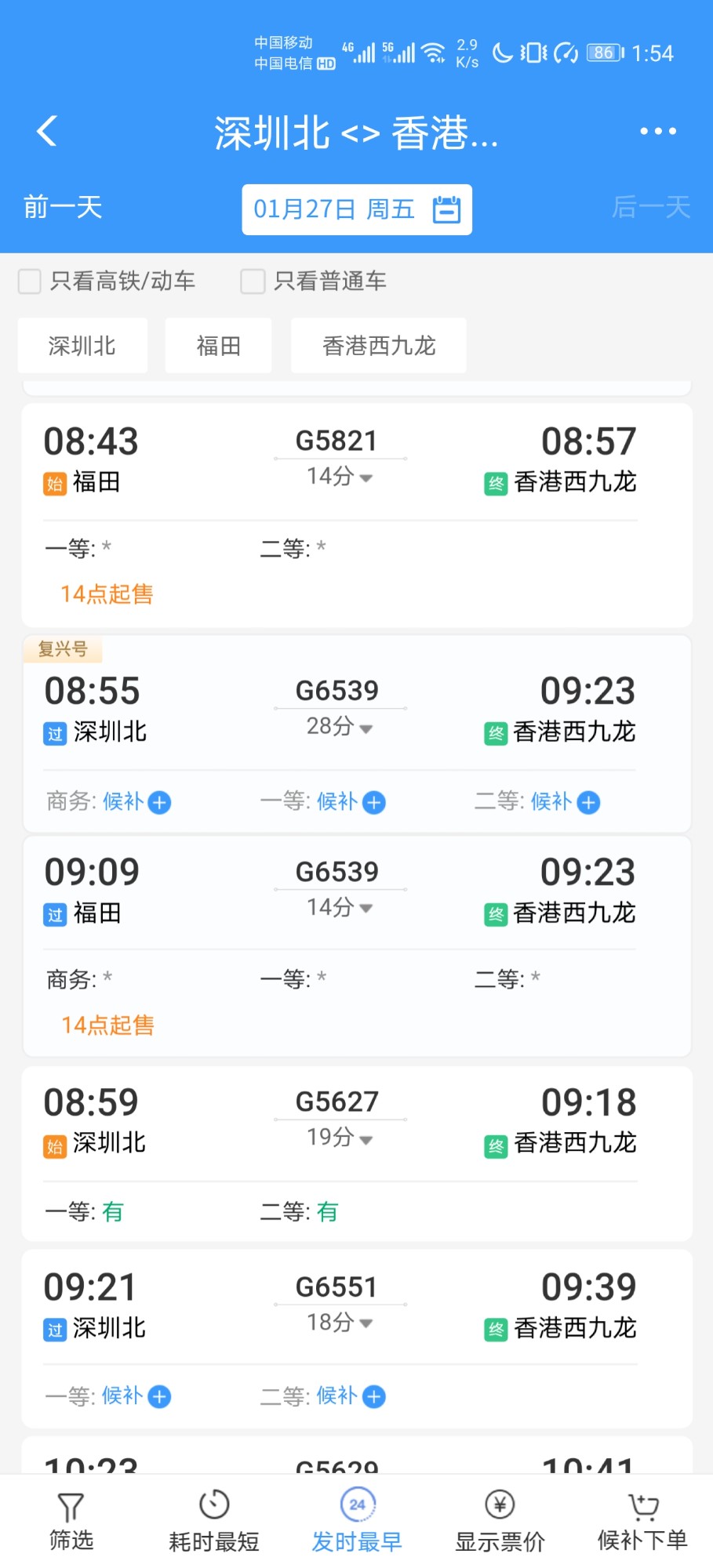Image resolution: width=713 pixels, height=1568 pixels.
Task: Sort by shortest duration (耗时最短)
Action: (213, 1521)
